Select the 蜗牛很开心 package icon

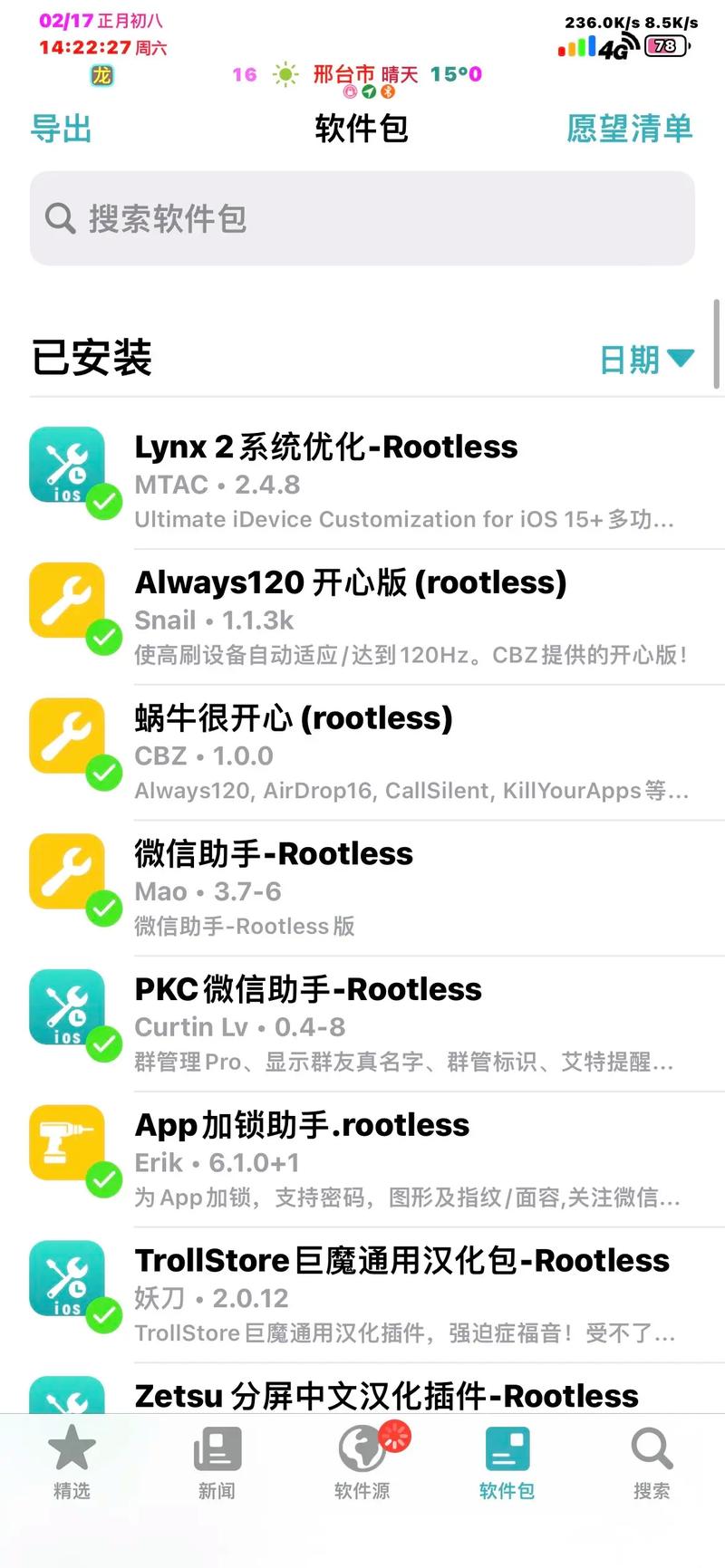click(x=67, y=736)
